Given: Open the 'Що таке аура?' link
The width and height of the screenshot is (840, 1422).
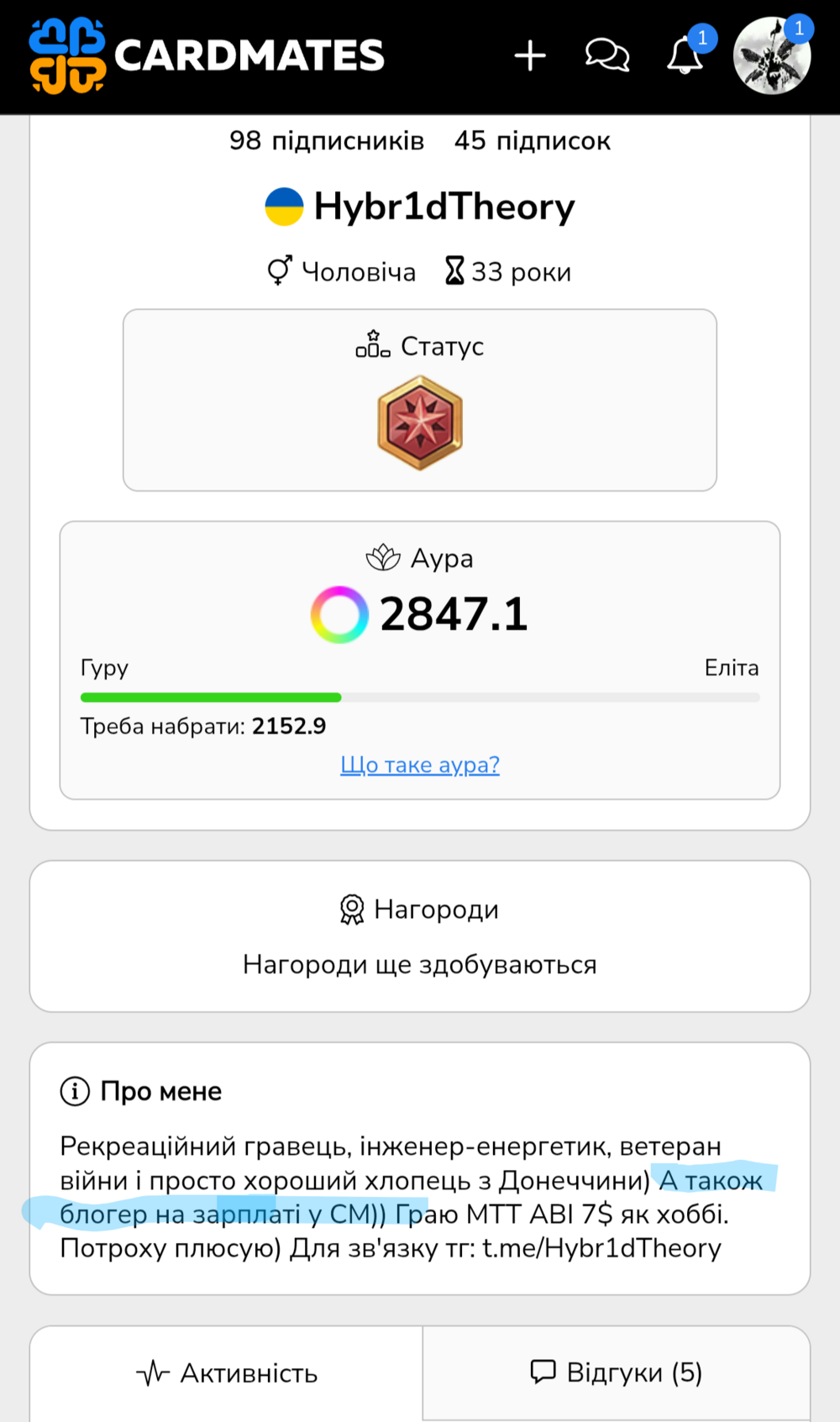Looking at the screenshot, I should tap(420, 764).
